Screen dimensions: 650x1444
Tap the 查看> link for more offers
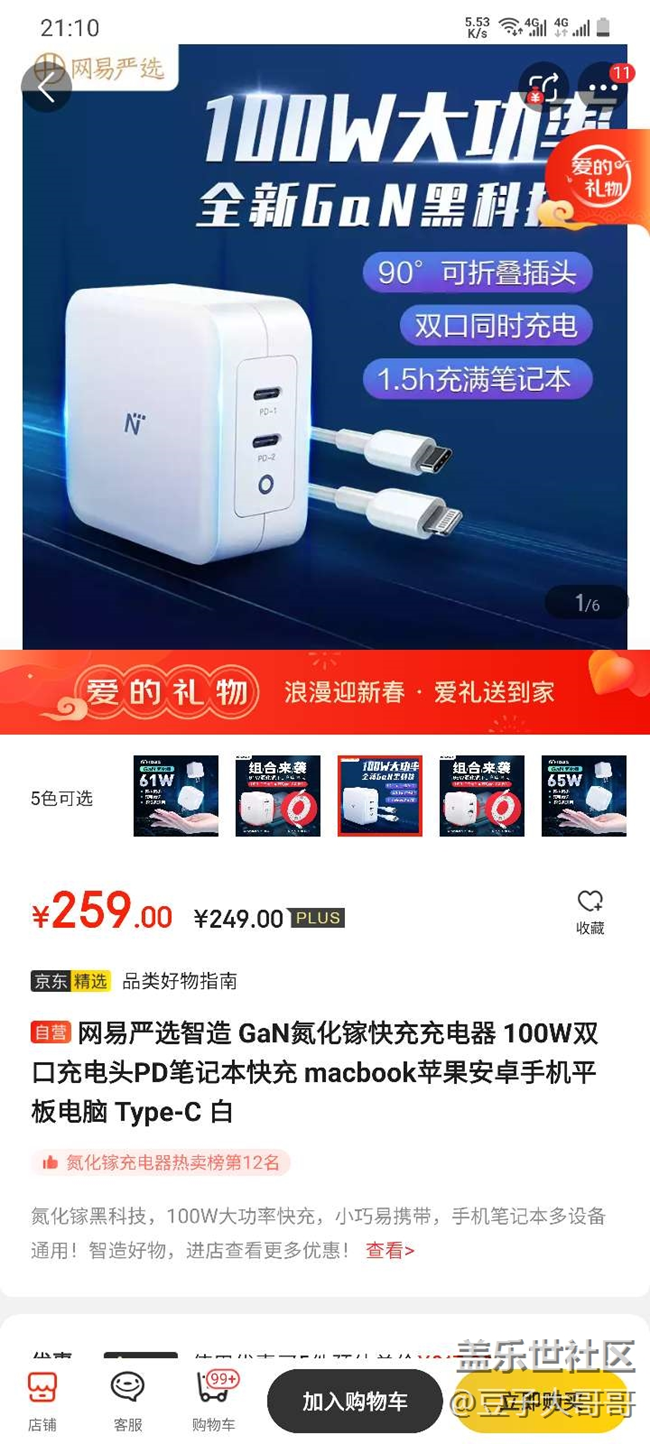tap(390, 1250)
